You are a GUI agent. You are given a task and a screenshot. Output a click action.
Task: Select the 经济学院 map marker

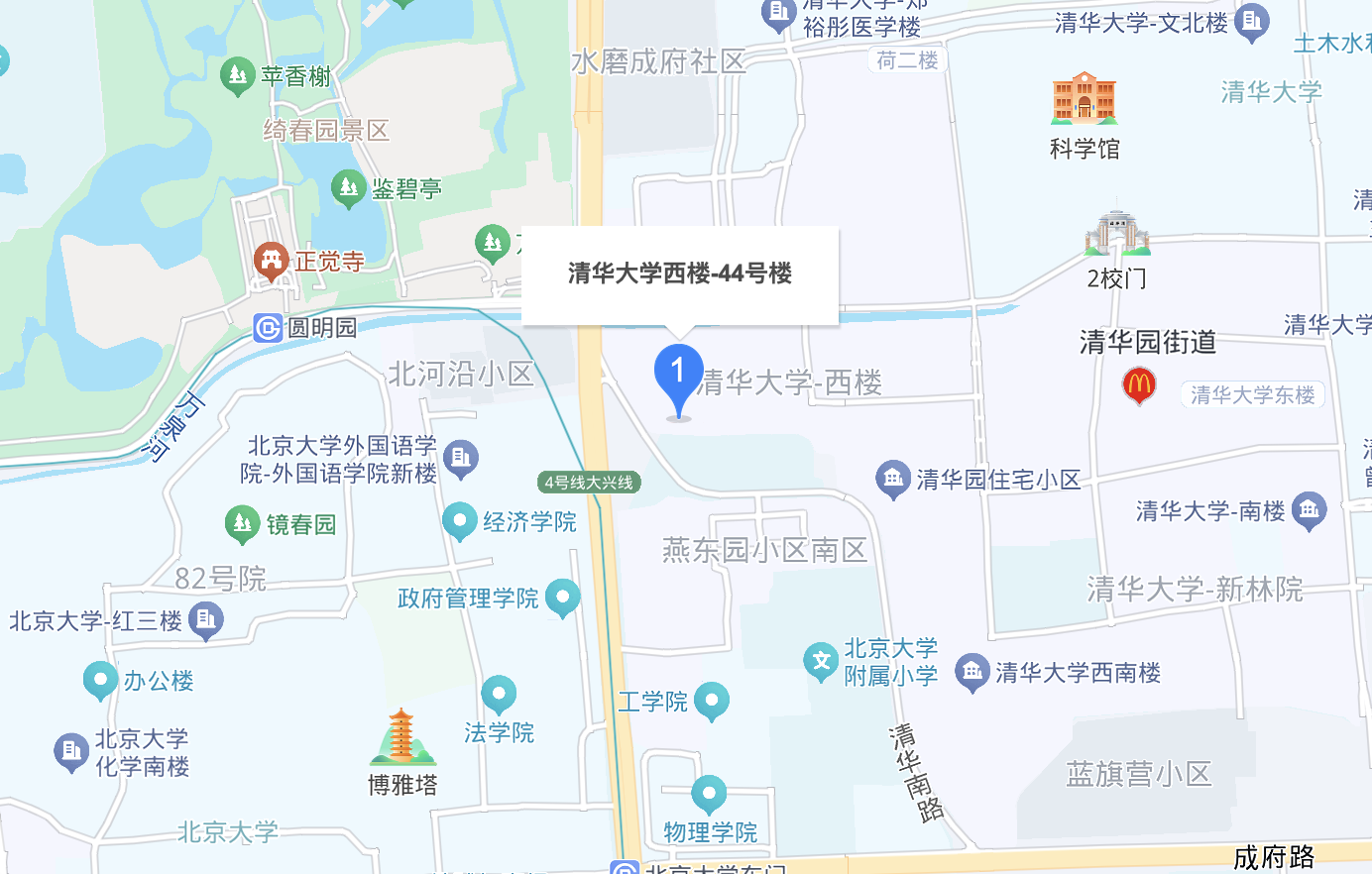click(459, 520)
